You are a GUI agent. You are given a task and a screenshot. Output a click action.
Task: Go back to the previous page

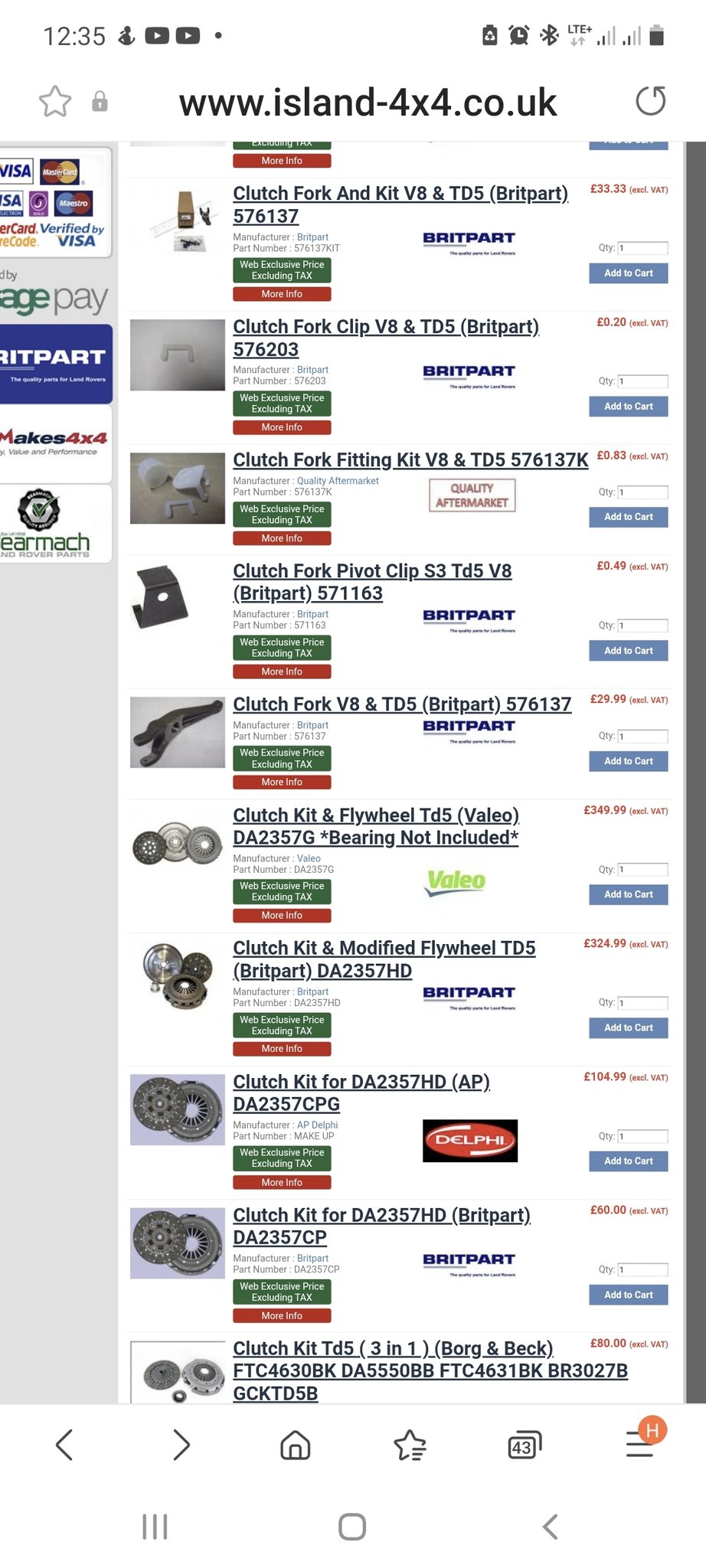pyautogui.click(x=64, y=1445)
